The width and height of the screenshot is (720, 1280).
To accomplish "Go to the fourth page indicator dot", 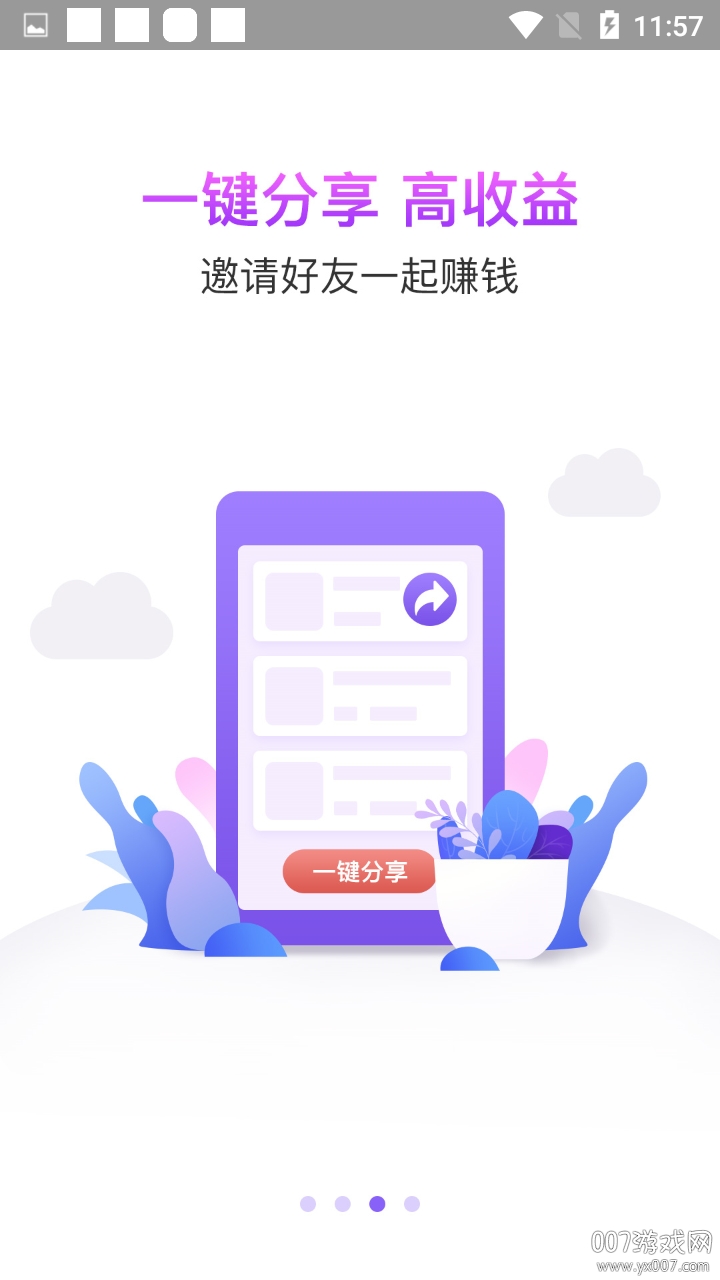I will tap(412, 1204).
